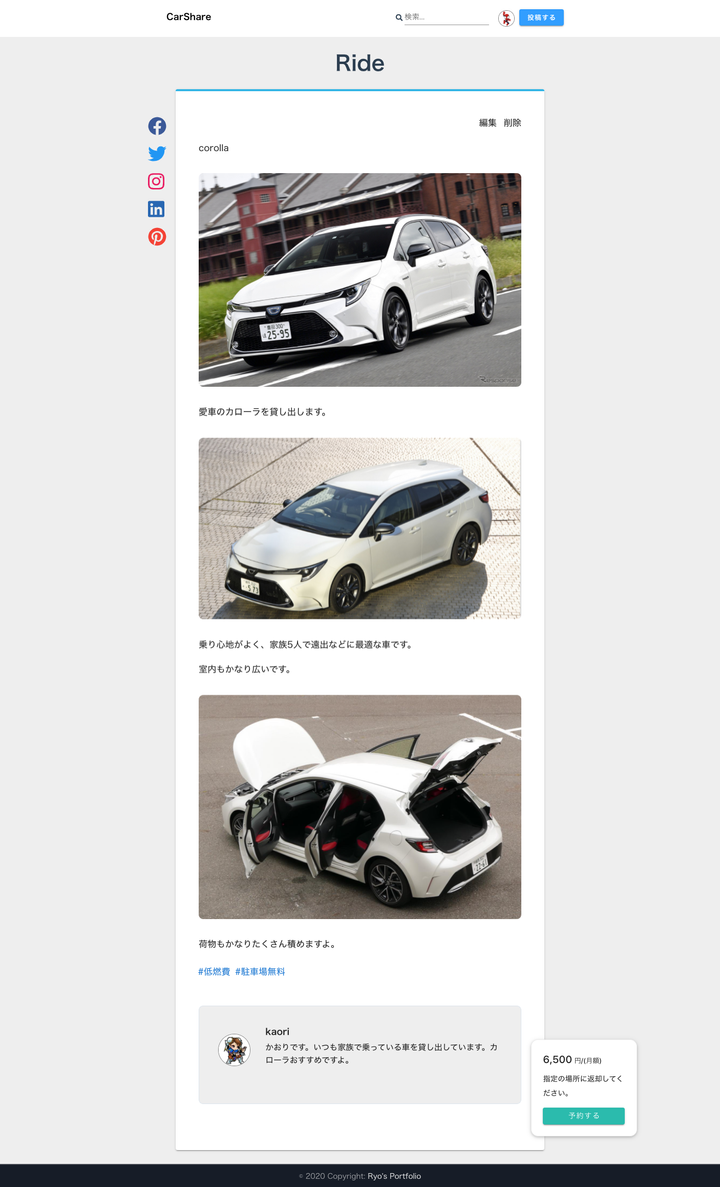This screenshot has height=1187, width=720.
Task: Tap the 投稿する button
Action: click(541, 17)
